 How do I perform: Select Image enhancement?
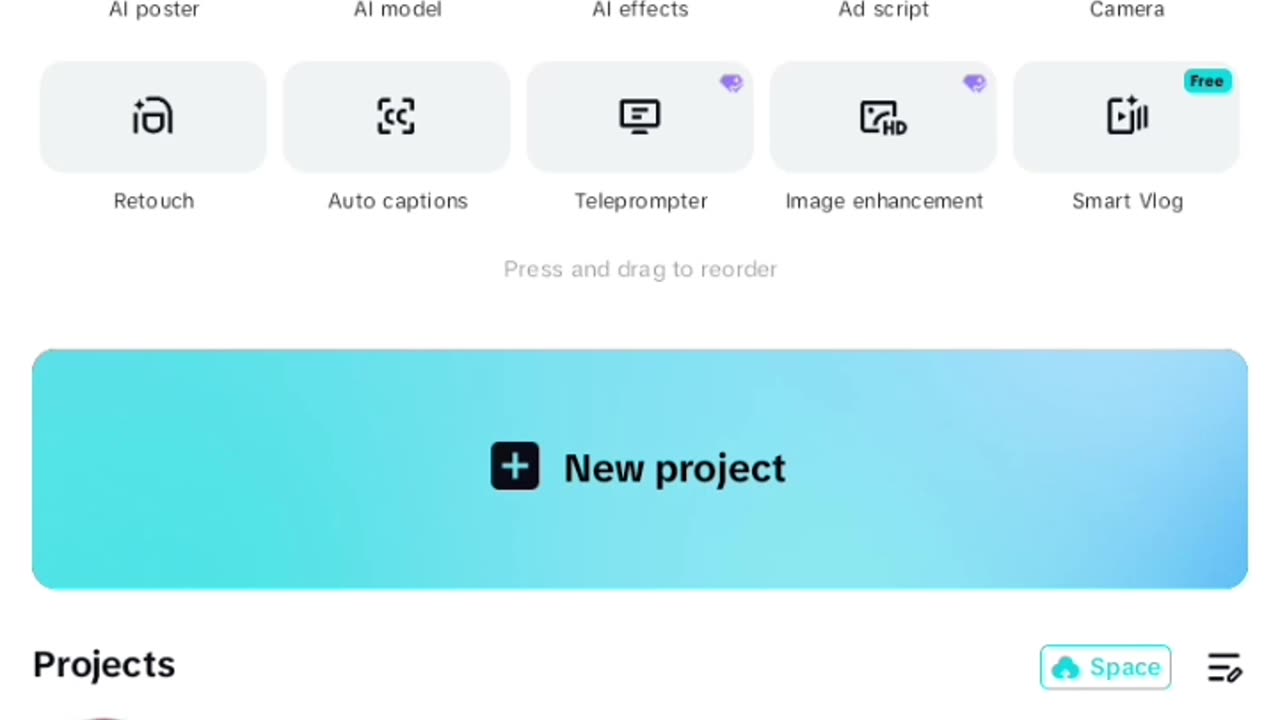883,117
